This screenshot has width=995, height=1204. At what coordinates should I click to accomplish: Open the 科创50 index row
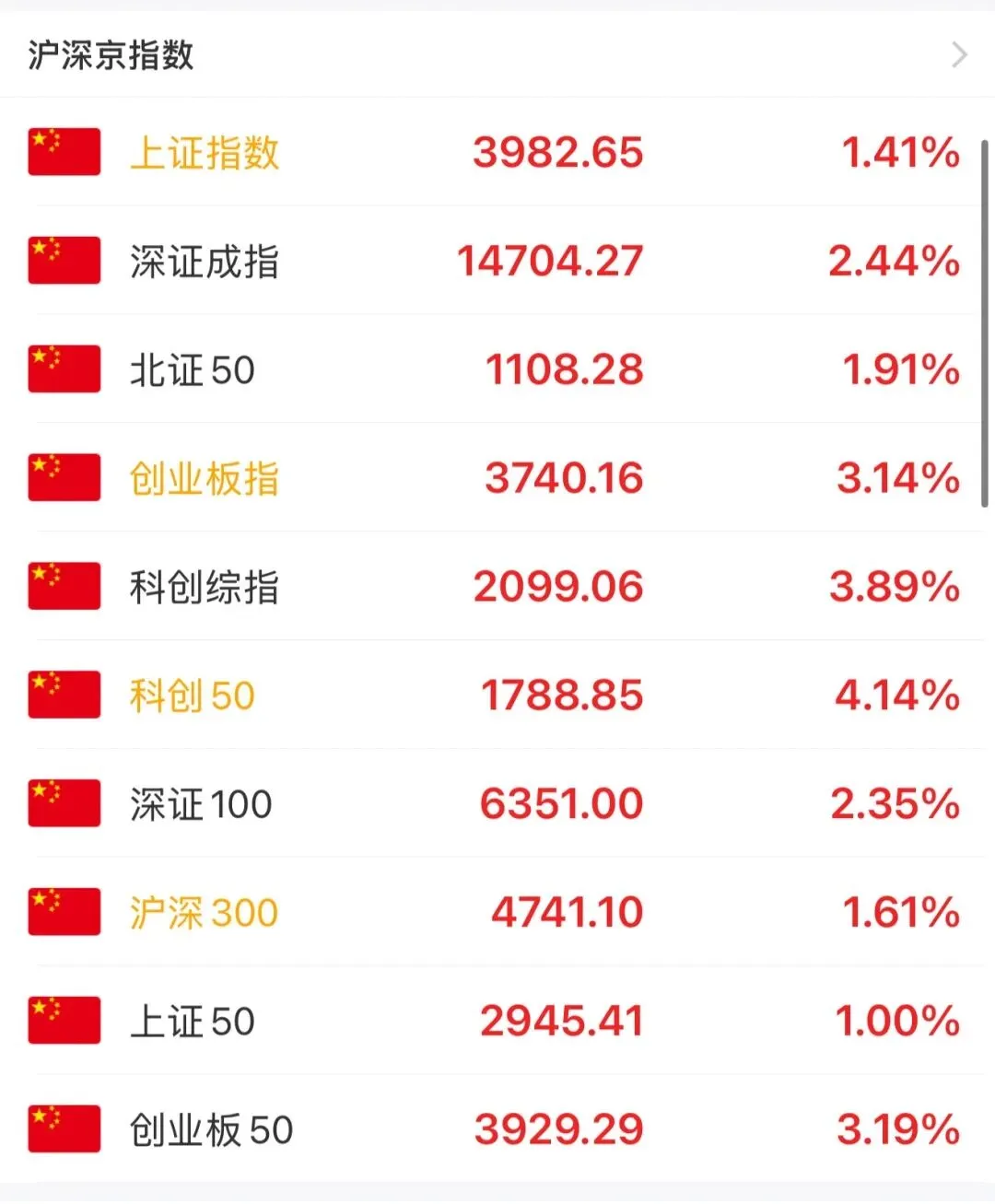(497, 696)
